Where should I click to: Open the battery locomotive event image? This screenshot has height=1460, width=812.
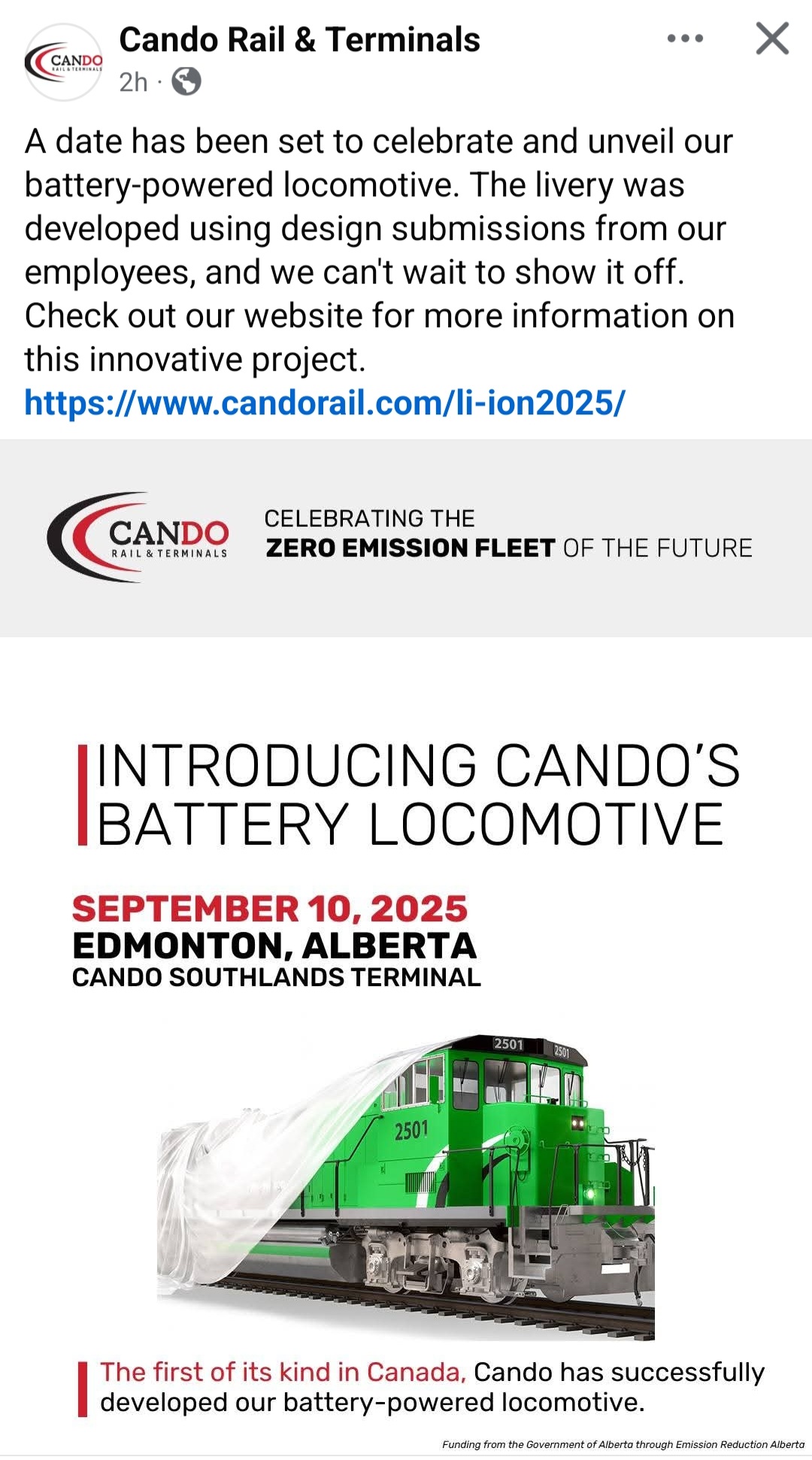406,978
